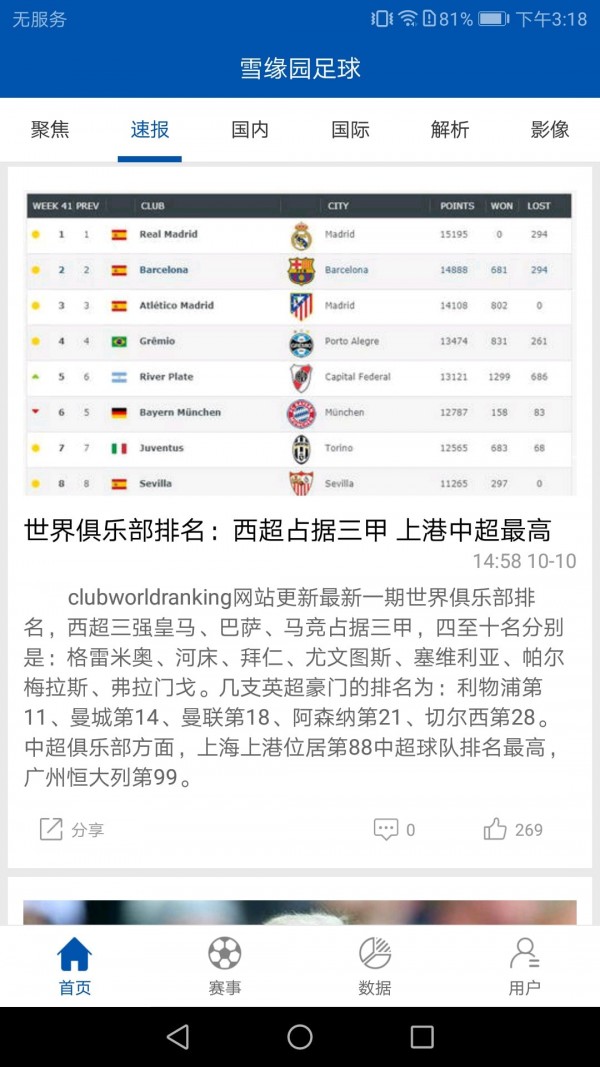Switch to the 国际 tab

click(350, 130)
